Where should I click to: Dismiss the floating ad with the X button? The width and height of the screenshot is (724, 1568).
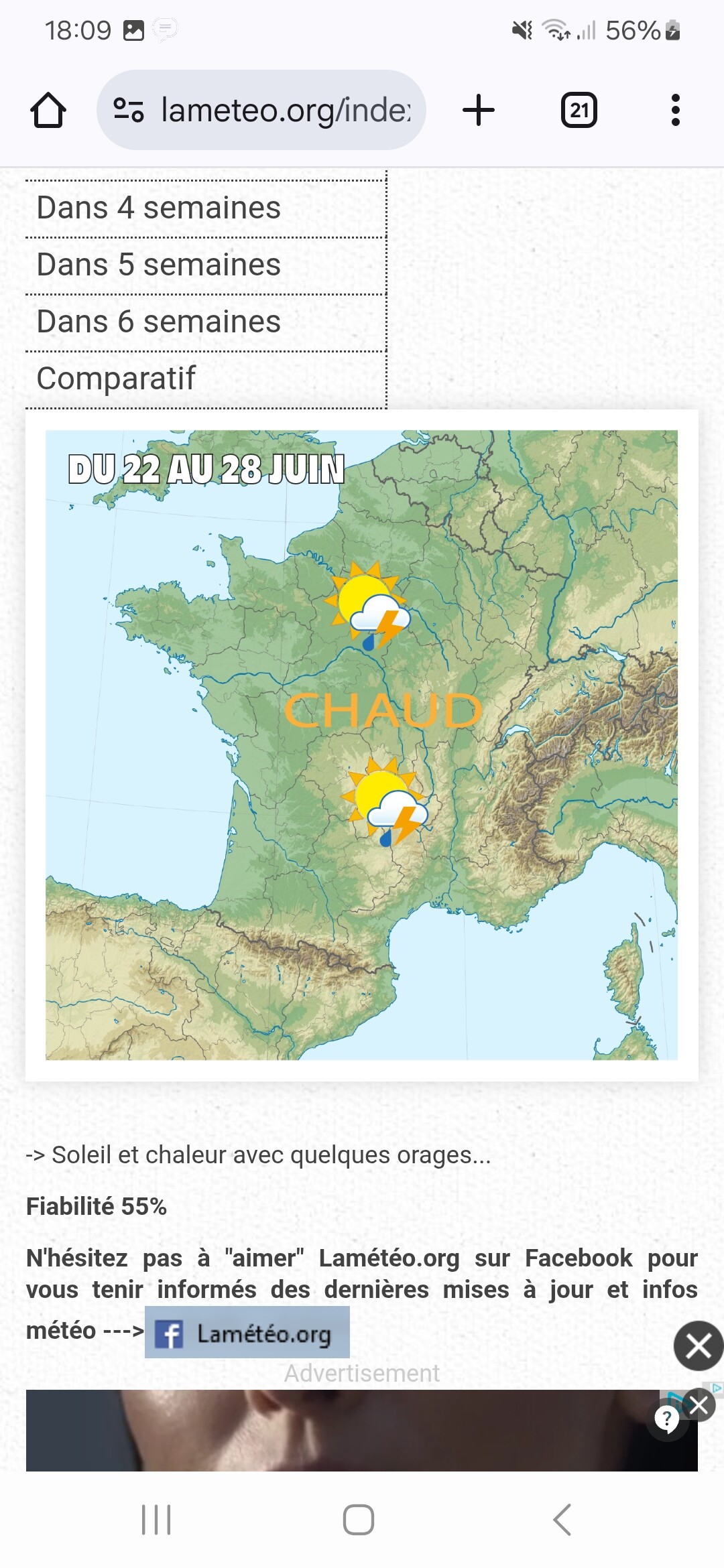coord(699,1346)
